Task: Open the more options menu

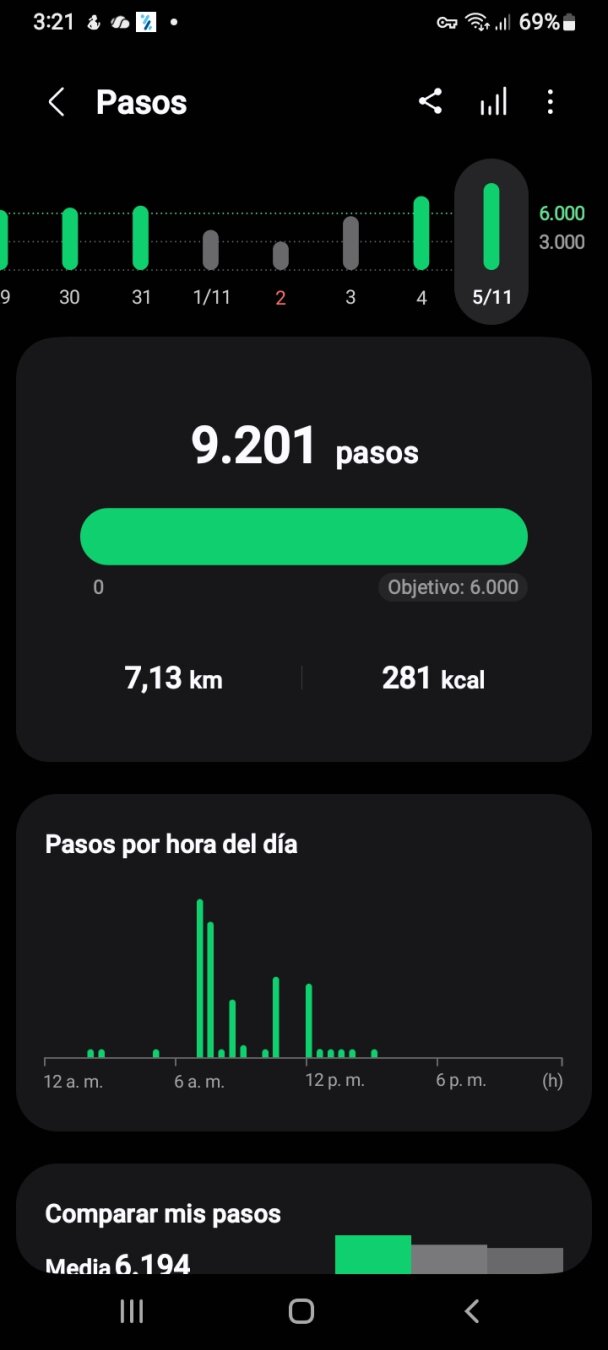Action: coord(550,102)
